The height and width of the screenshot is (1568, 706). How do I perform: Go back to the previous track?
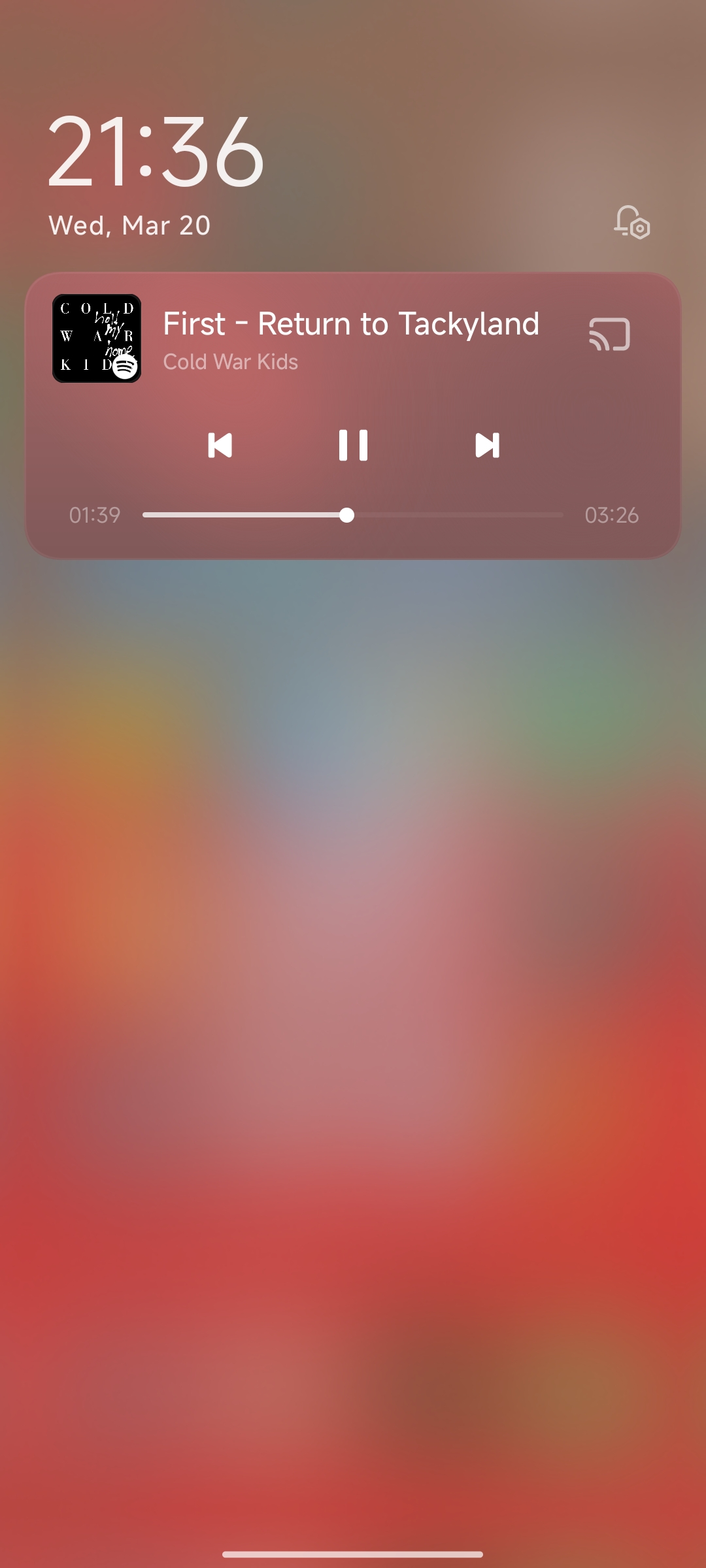220,446
